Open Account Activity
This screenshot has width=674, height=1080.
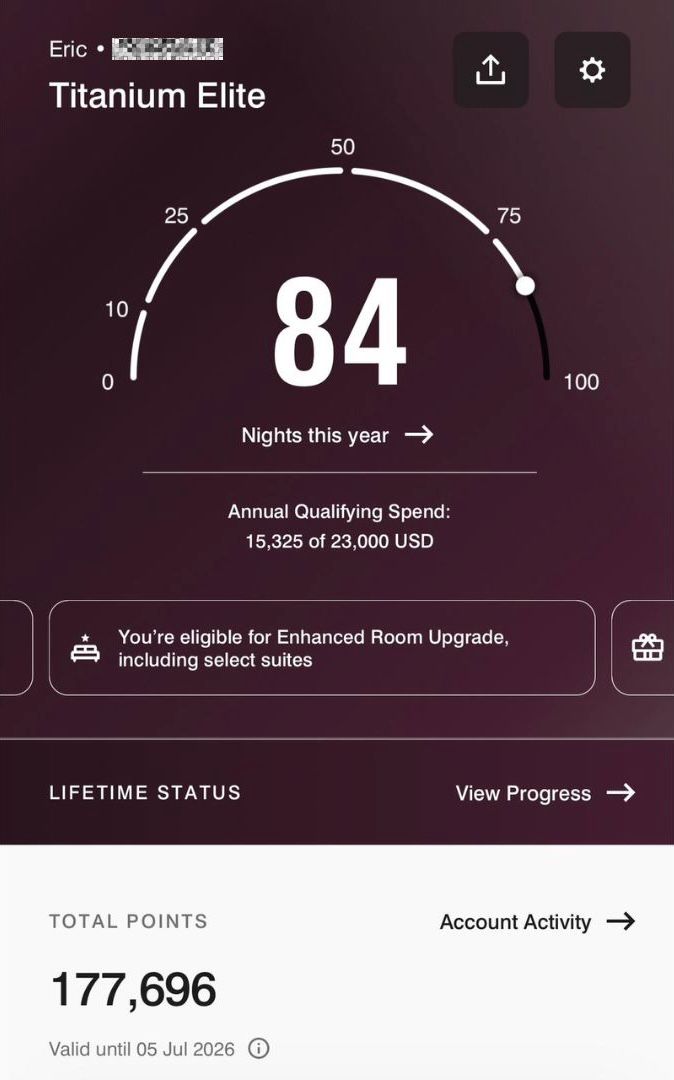pos(537,922)
